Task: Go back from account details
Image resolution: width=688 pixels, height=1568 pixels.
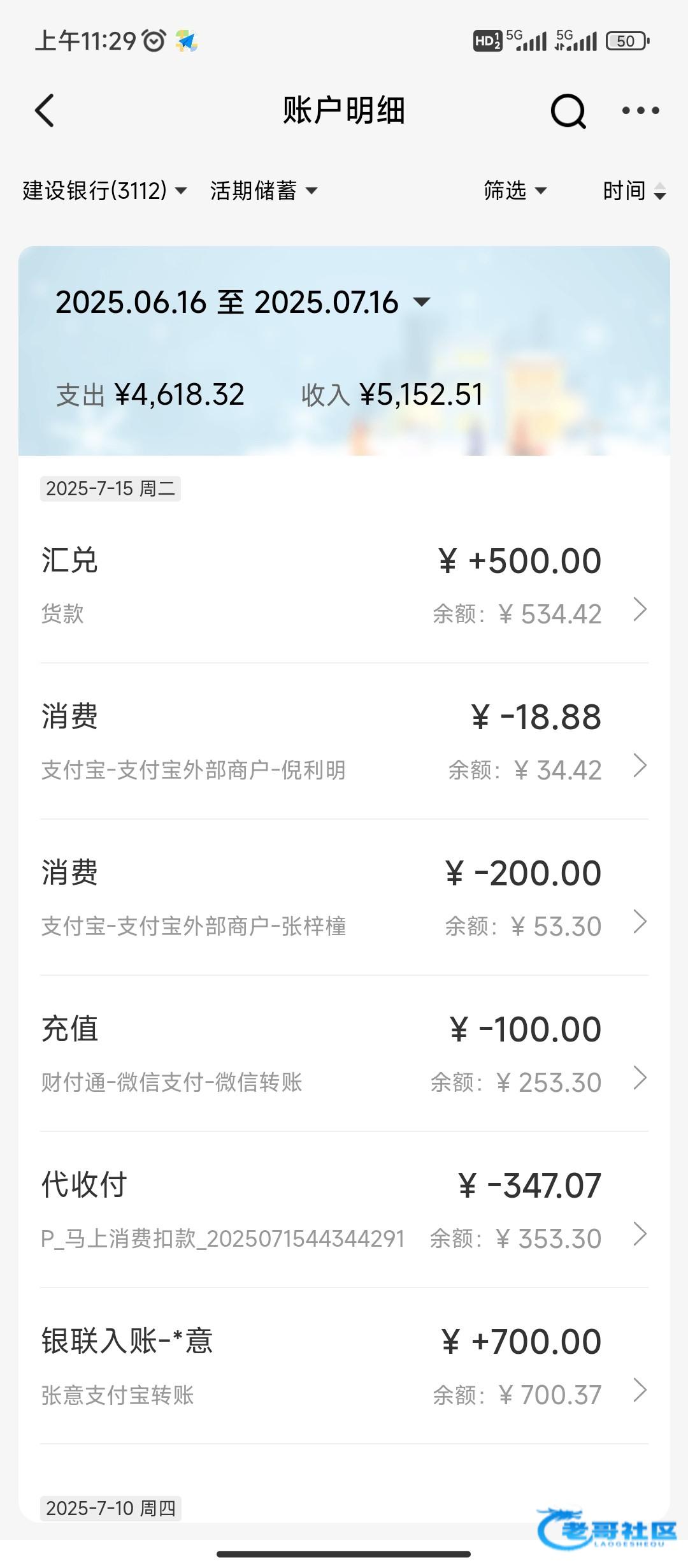Action: tap(45, 110)
